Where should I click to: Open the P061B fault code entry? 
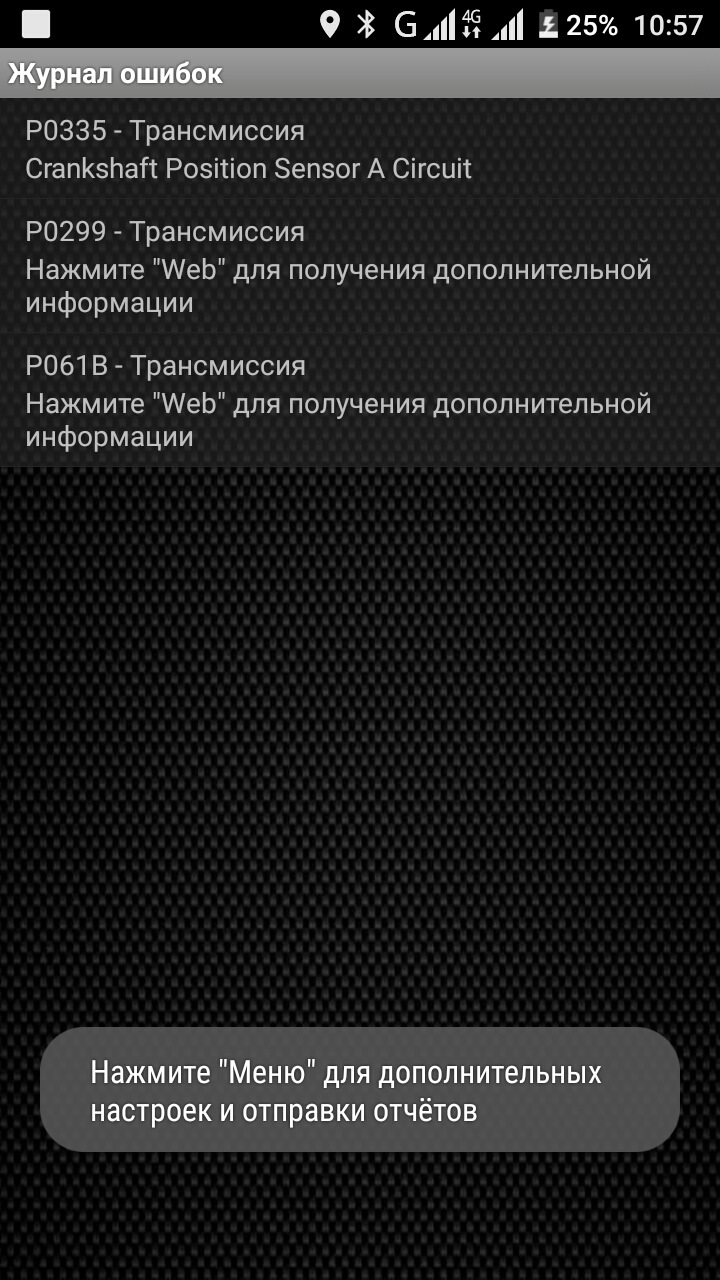click(360, 401)
